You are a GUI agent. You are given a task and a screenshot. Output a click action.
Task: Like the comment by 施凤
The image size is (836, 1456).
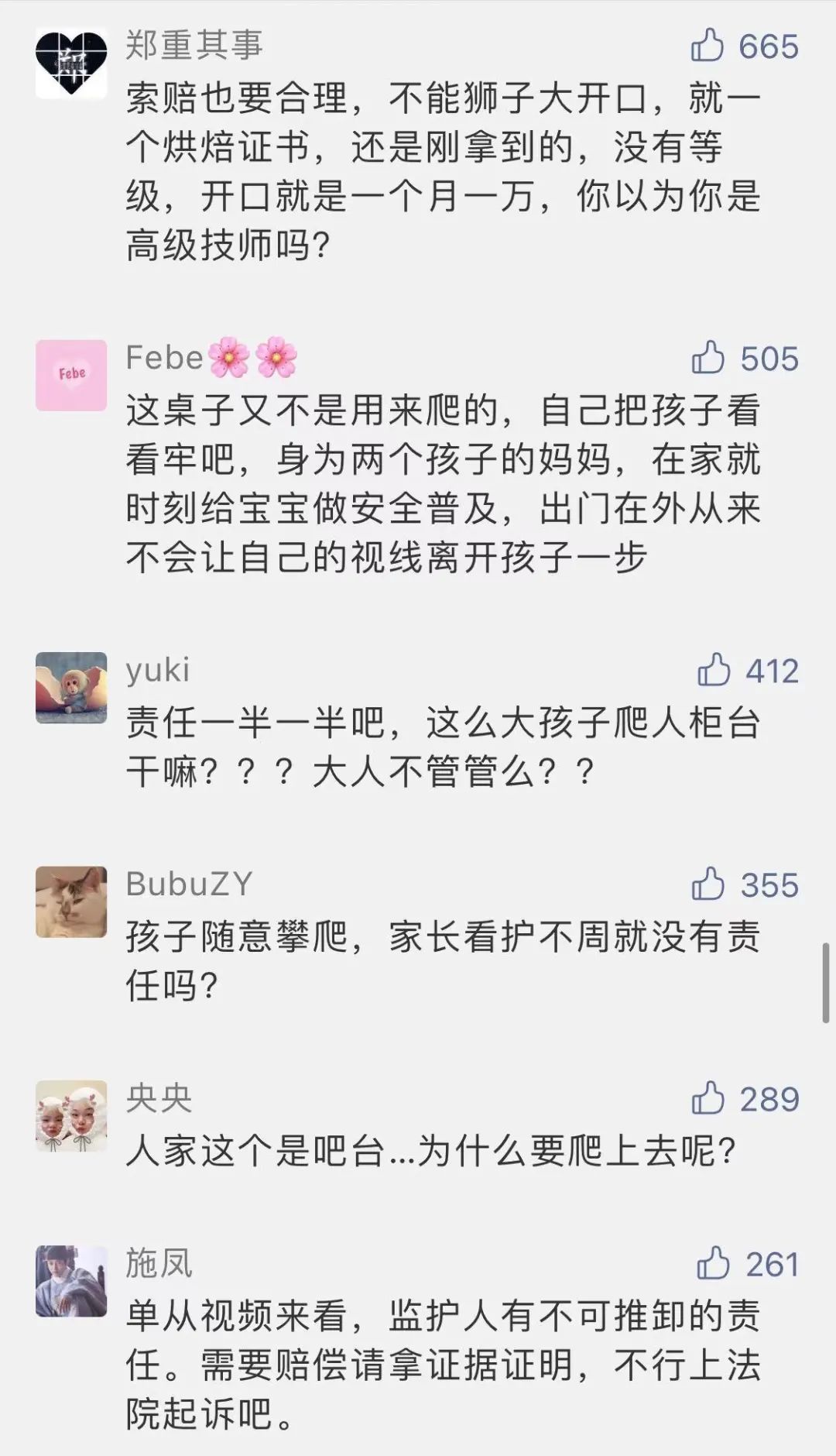point(713,1264)
